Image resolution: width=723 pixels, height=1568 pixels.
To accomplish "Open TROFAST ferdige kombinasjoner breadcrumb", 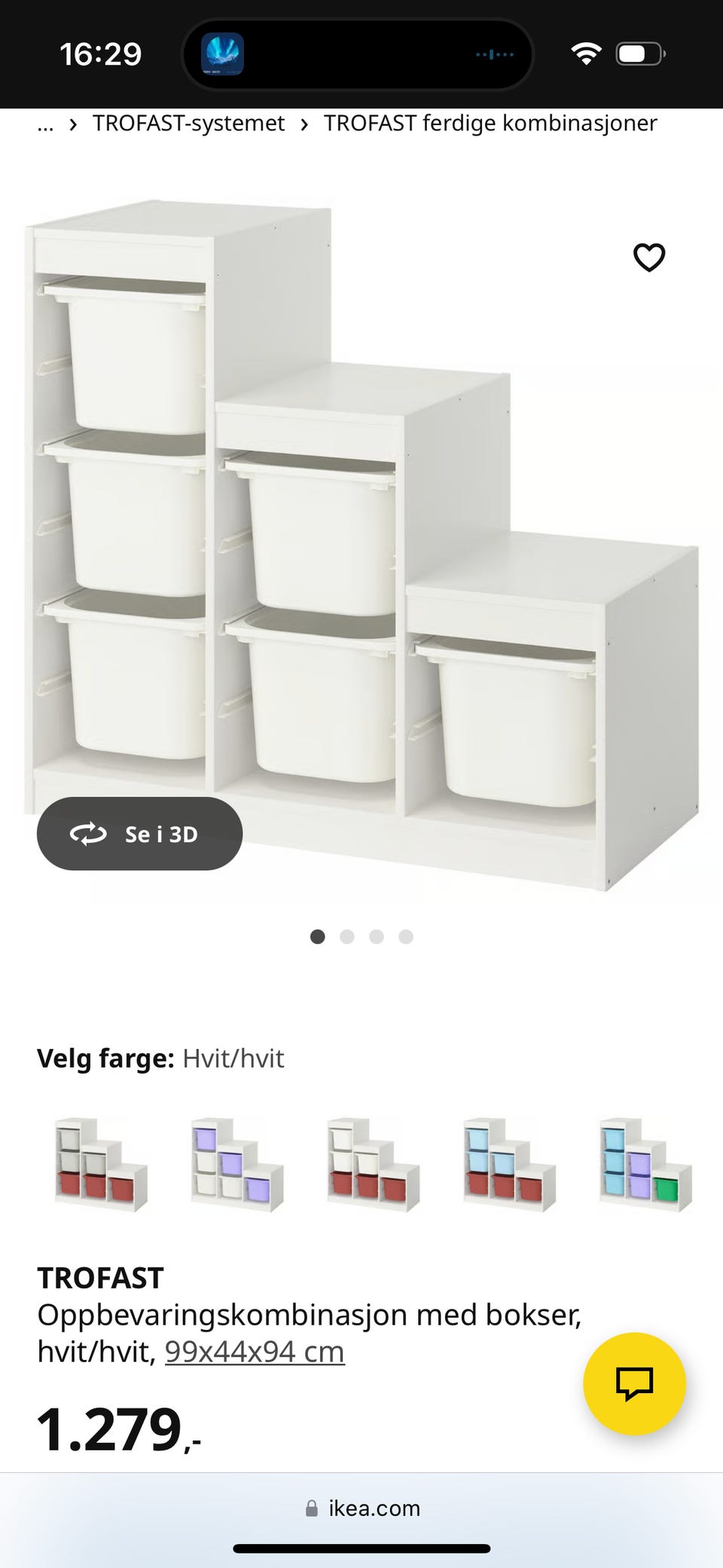I will pyautogui.click(x=489, y=123).
